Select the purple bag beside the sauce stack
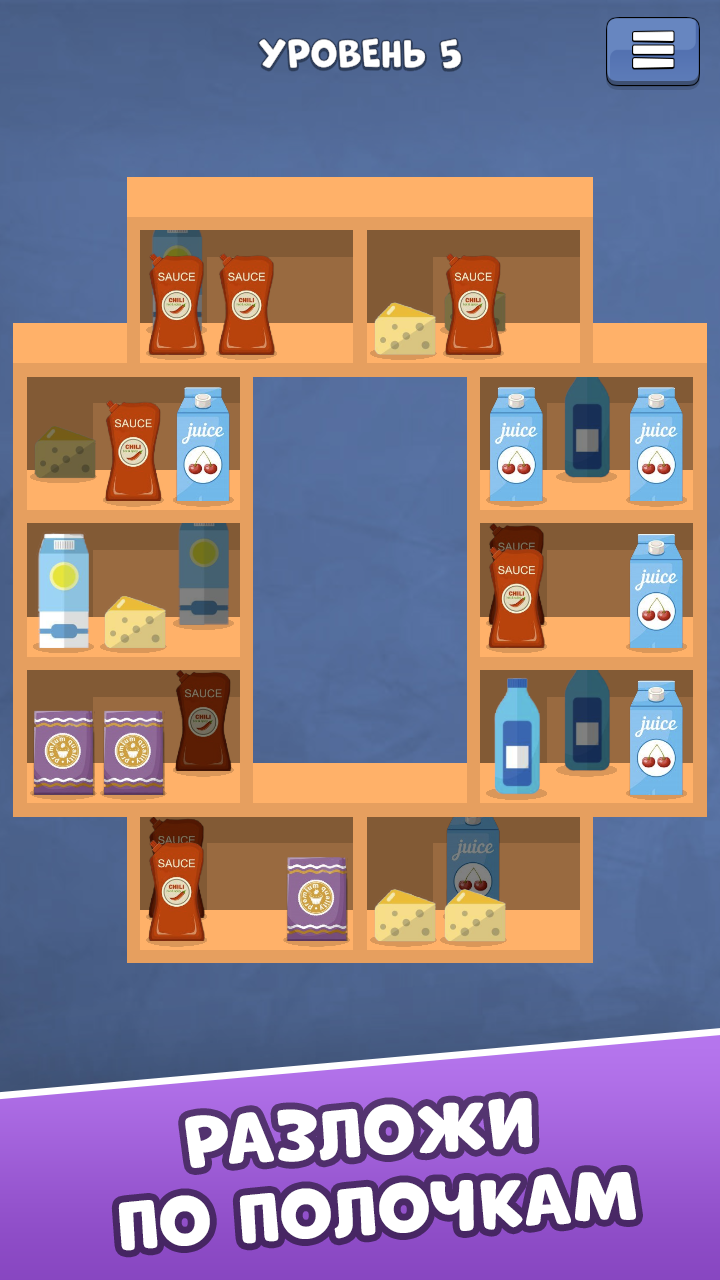Viewport: 720px width, 1280px height. pos(317,898)
